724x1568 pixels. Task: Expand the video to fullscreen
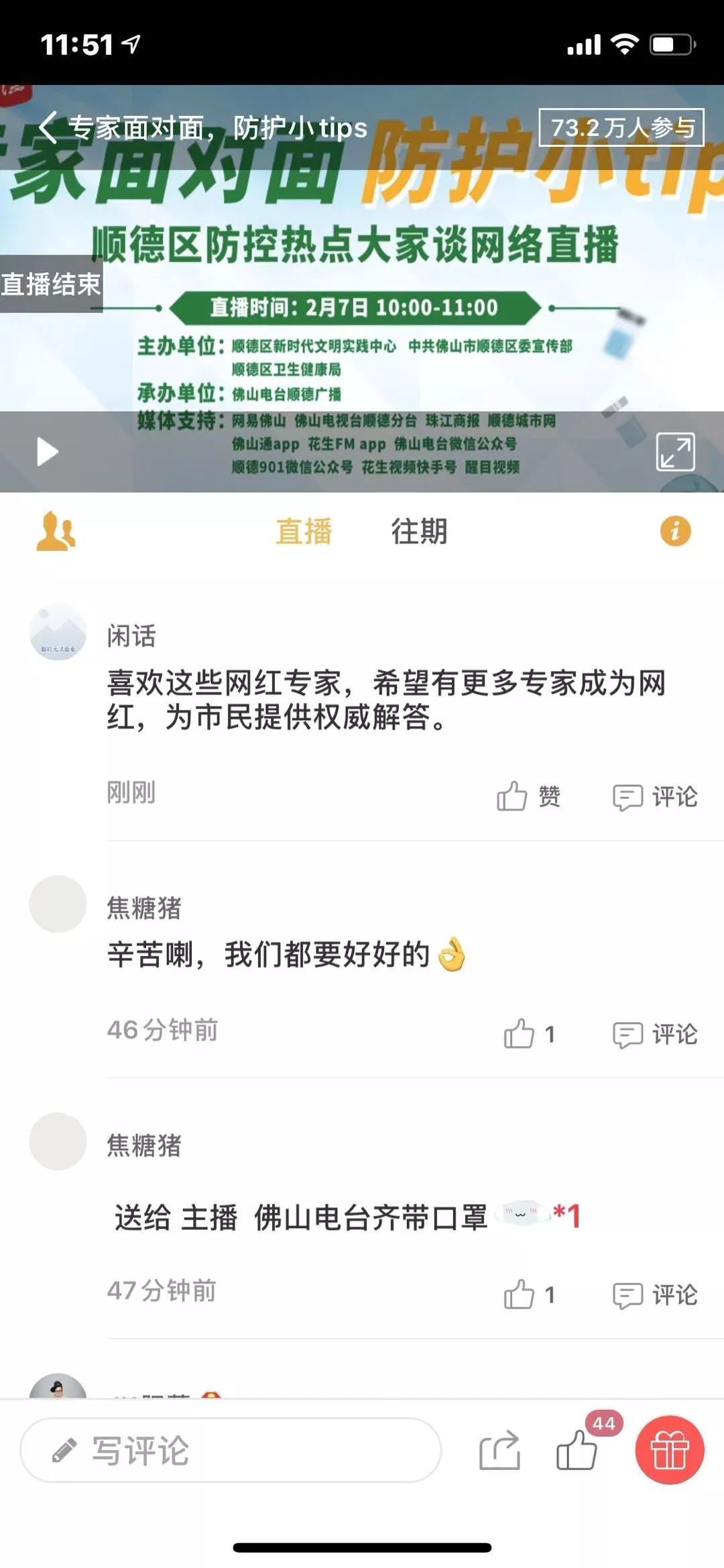point(675,452)
